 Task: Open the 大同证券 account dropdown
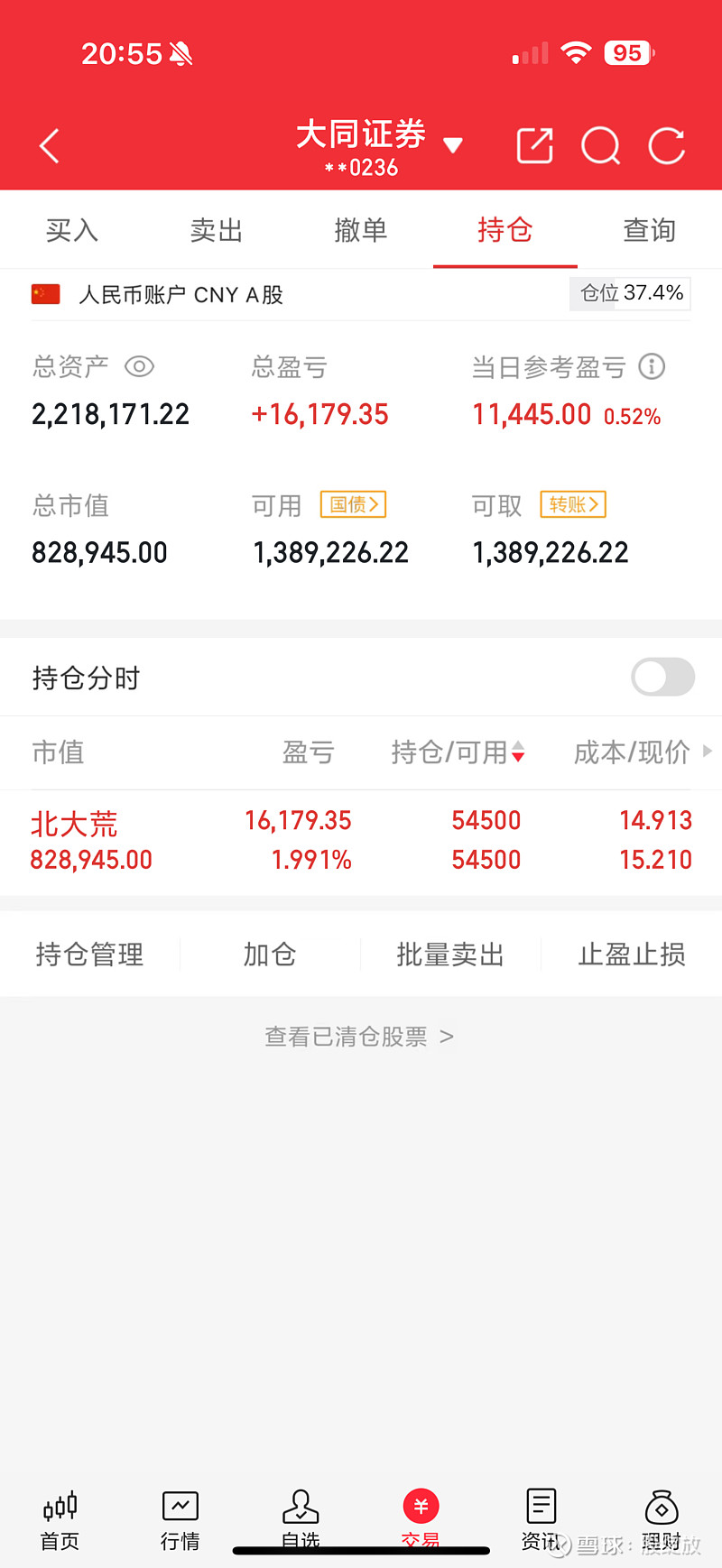point(379,146)
